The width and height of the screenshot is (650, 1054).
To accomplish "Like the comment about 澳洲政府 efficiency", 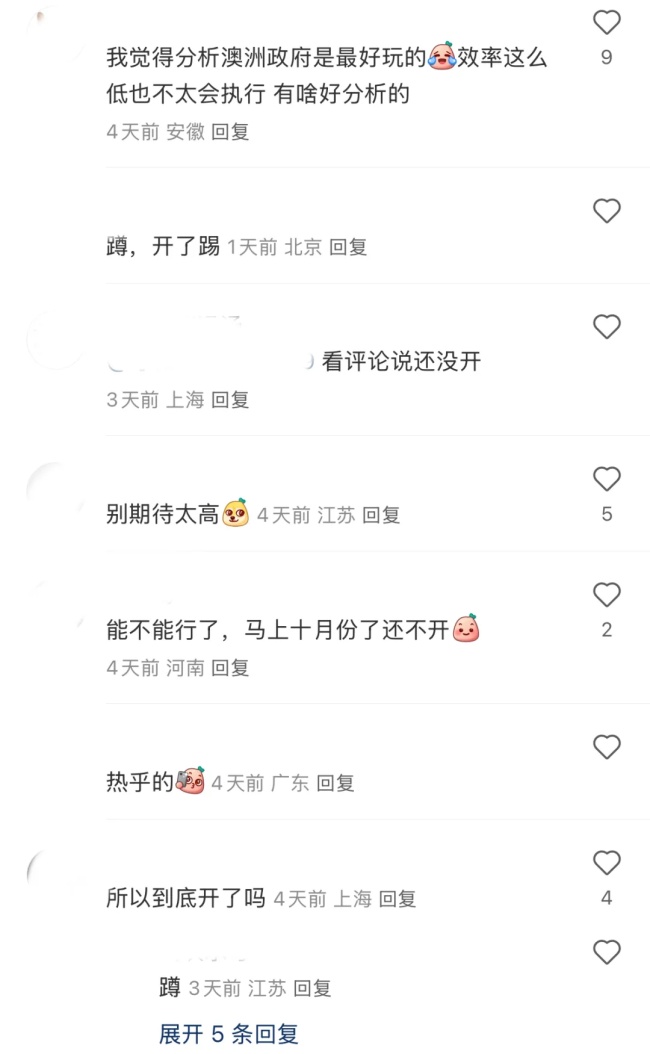I will [606, 22].
